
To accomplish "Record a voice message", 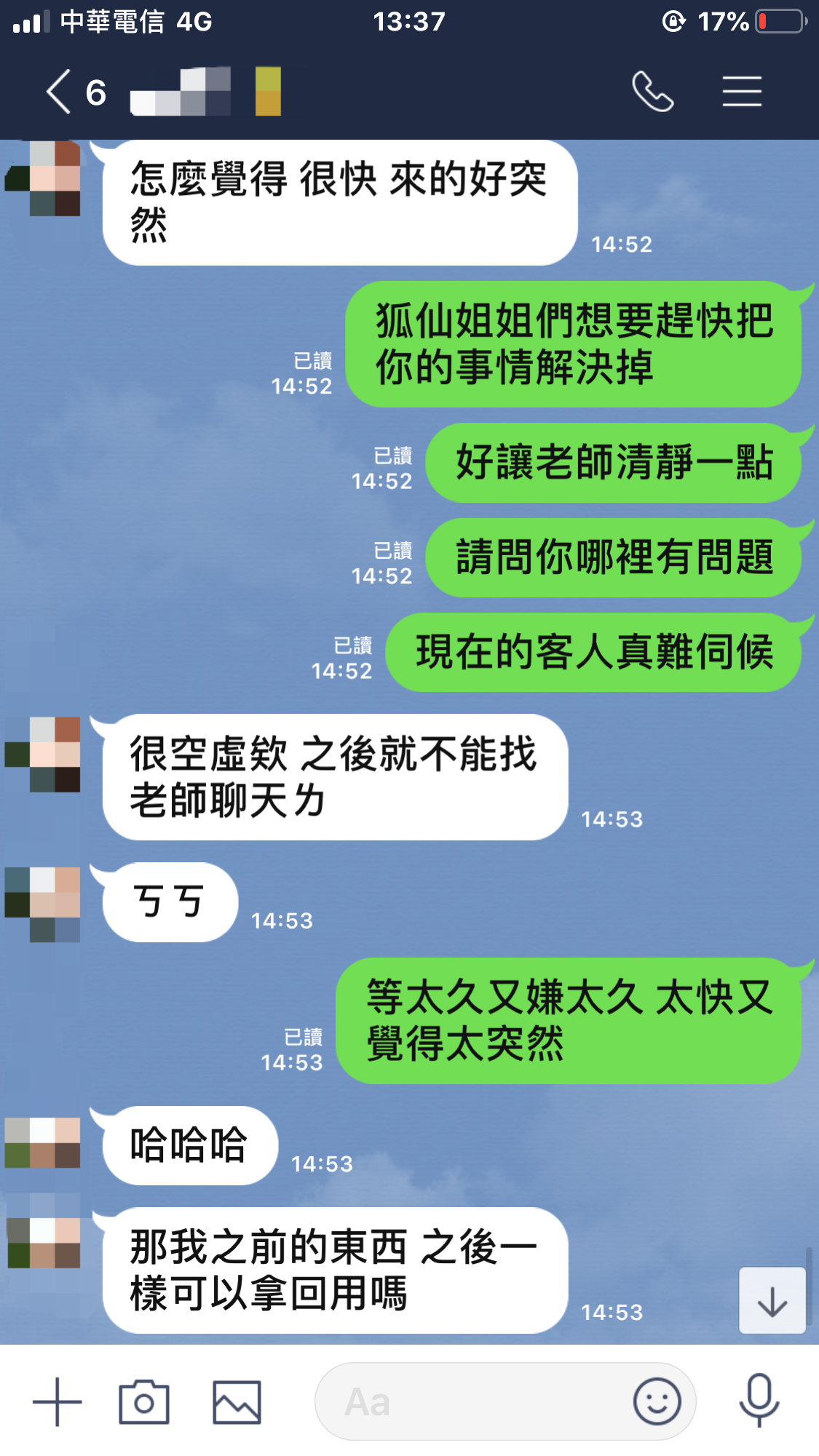I will pos(759,1401).
